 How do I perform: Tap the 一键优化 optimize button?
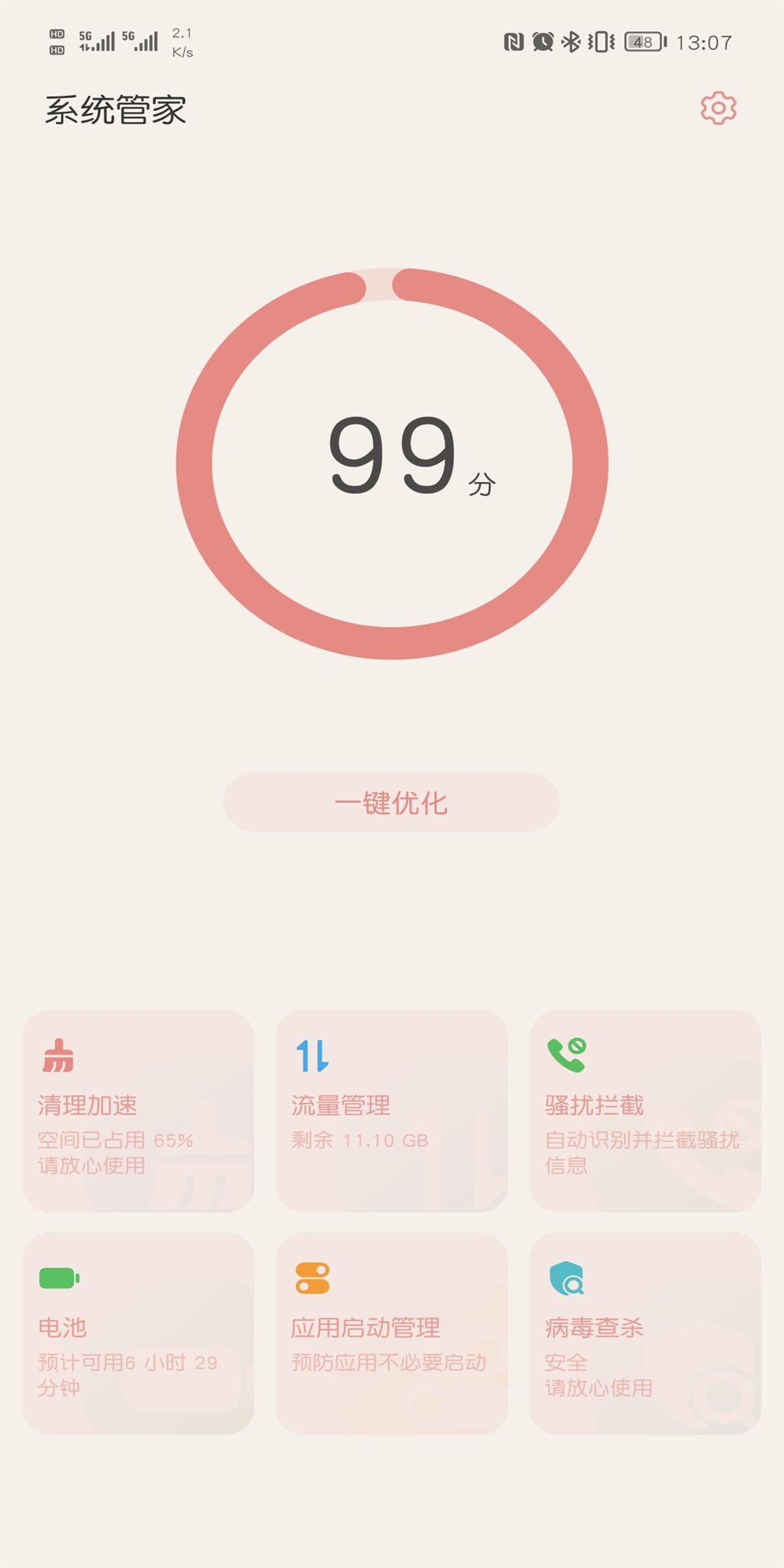391,802
